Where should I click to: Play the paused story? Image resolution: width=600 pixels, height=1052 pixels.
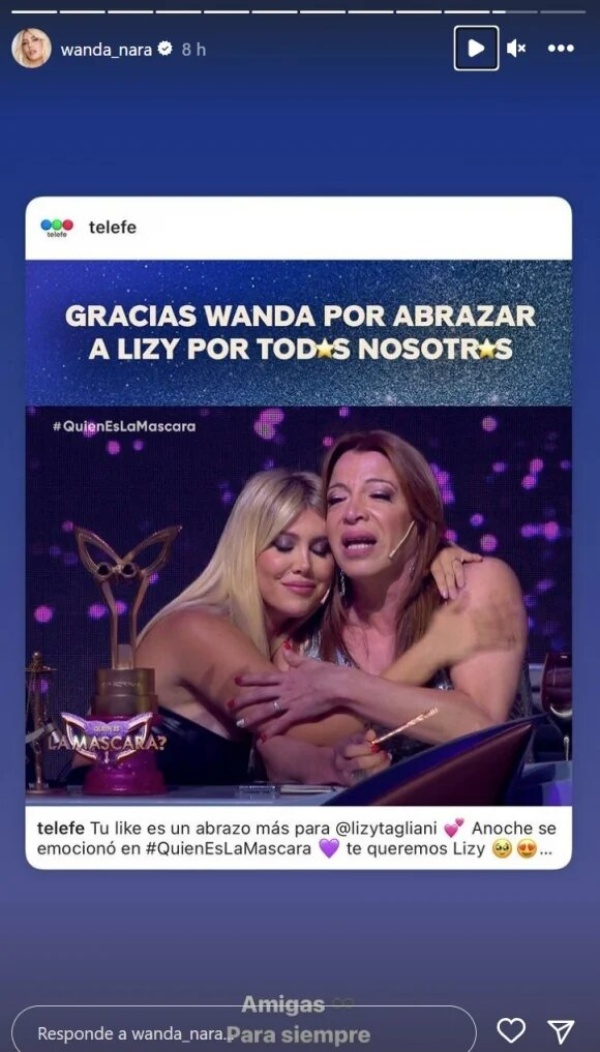pyautogui.click(x=476, y=48)
